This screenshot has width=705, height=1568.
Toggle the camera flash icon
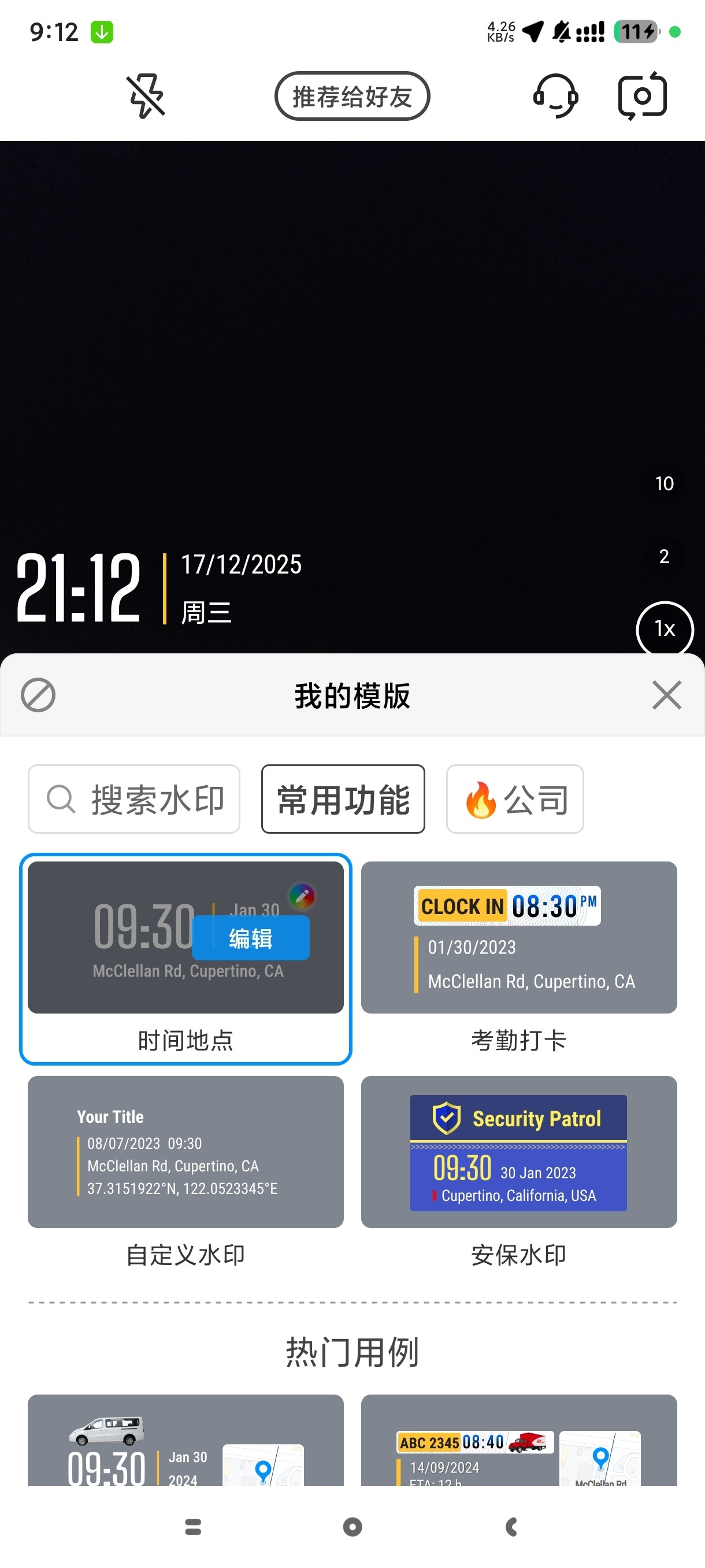pyautogui.click(x=146, y=96)
